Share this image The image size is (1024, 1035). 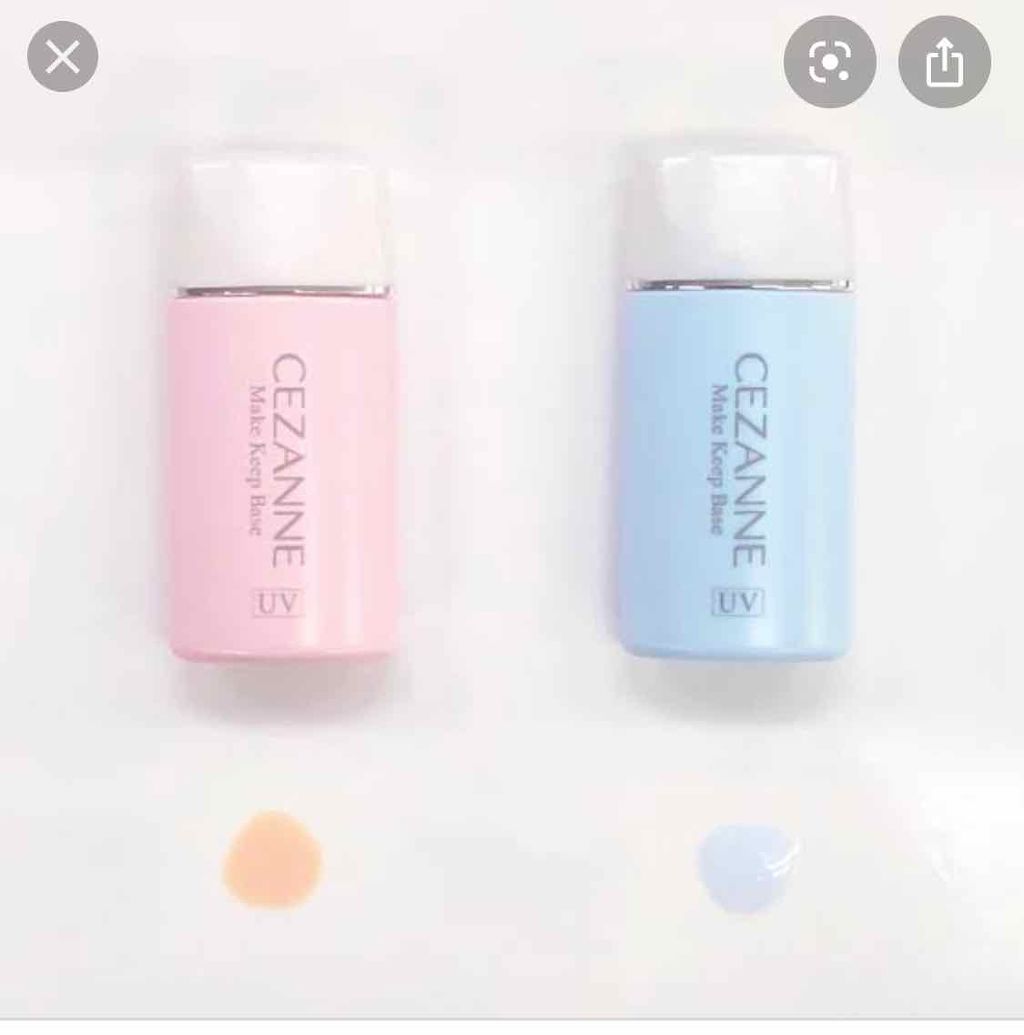coord(943,62)
